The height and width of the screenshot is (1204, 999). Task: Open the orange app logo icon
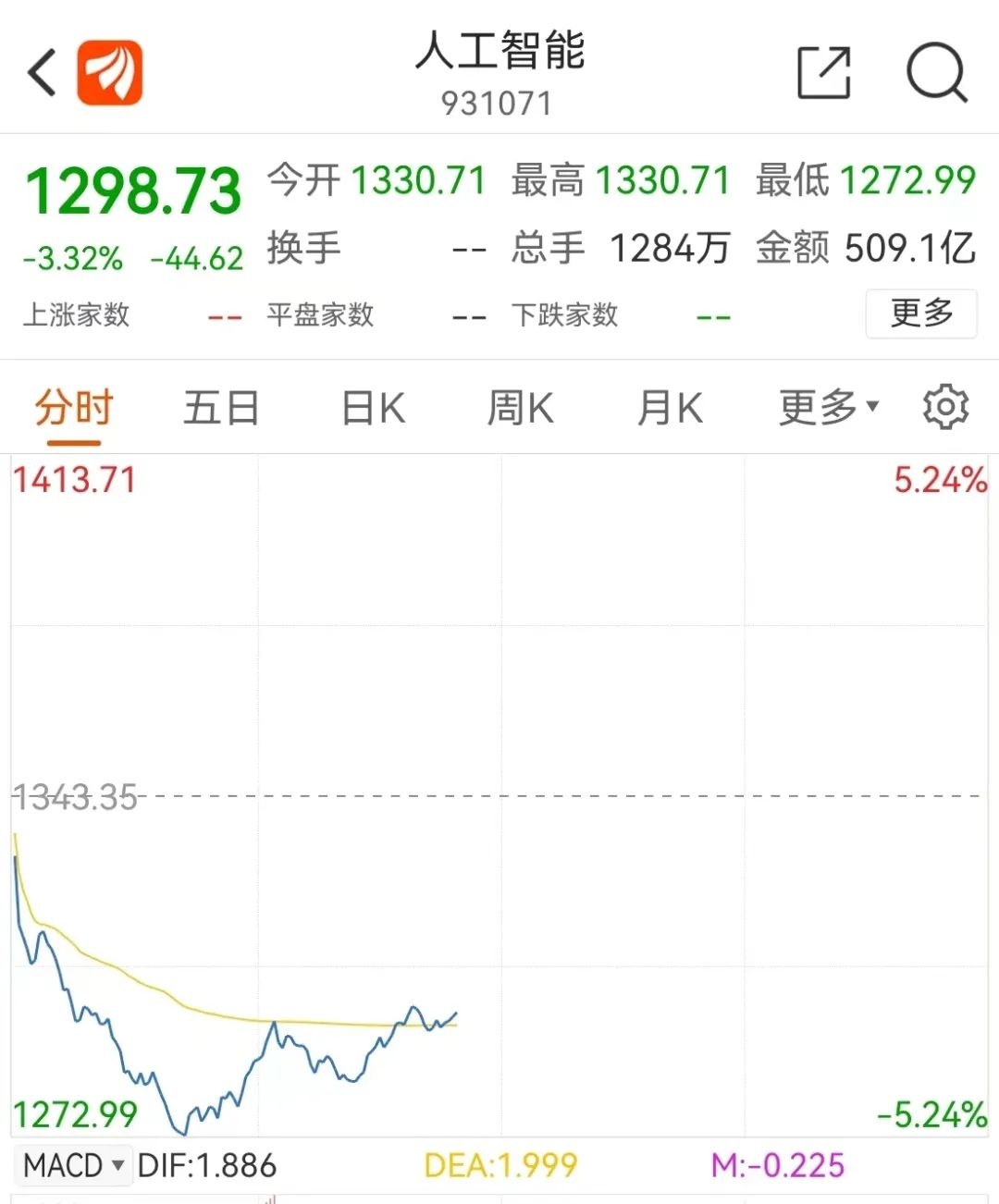pos(109,72)
